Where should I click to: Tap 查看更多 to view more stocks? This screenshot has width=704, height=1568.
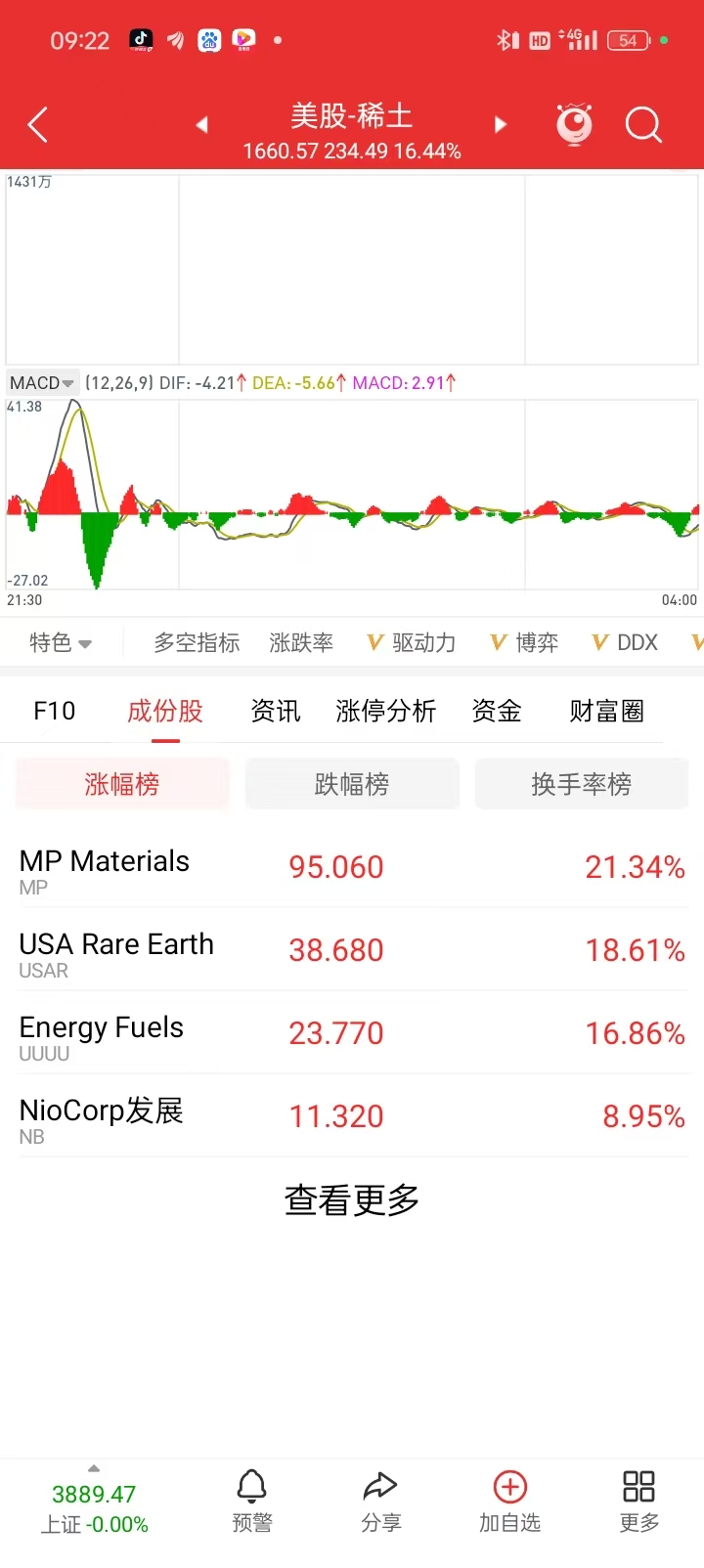351,1199
